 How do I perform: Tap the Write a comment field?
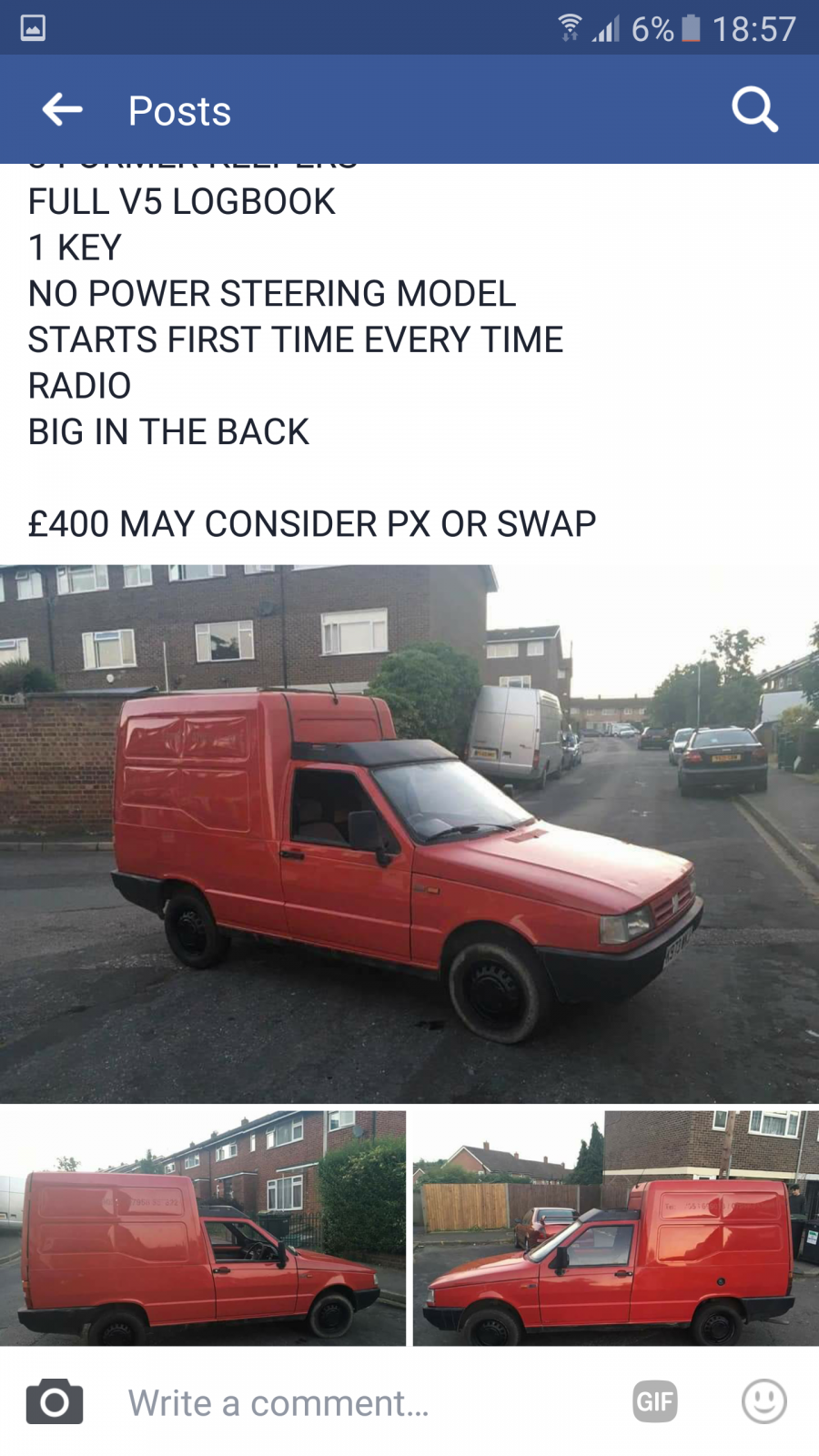point(364,1402)
